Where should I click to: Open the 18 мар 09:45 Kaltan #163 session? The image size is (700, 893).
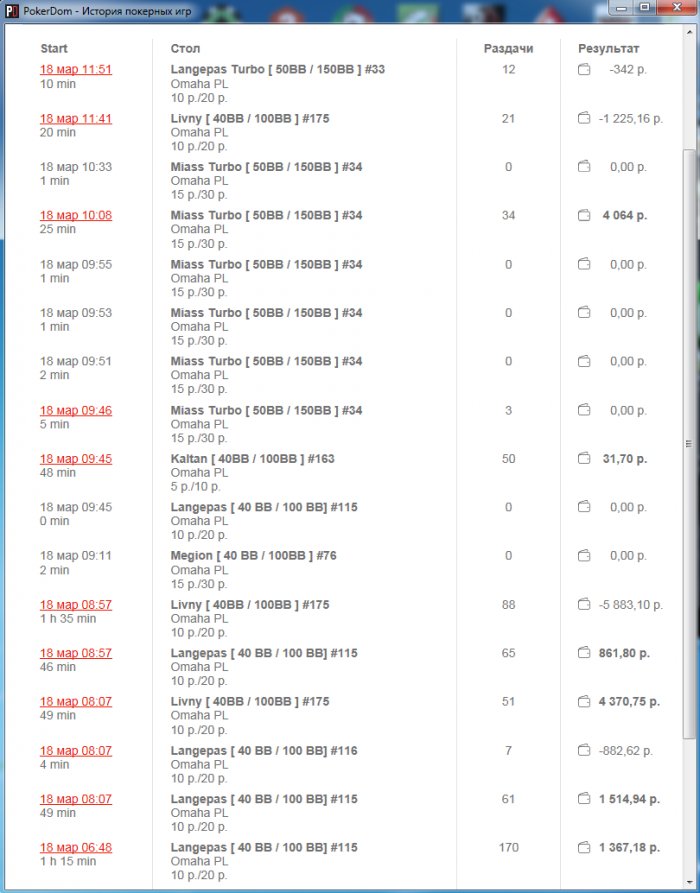(x=76, y=459)
